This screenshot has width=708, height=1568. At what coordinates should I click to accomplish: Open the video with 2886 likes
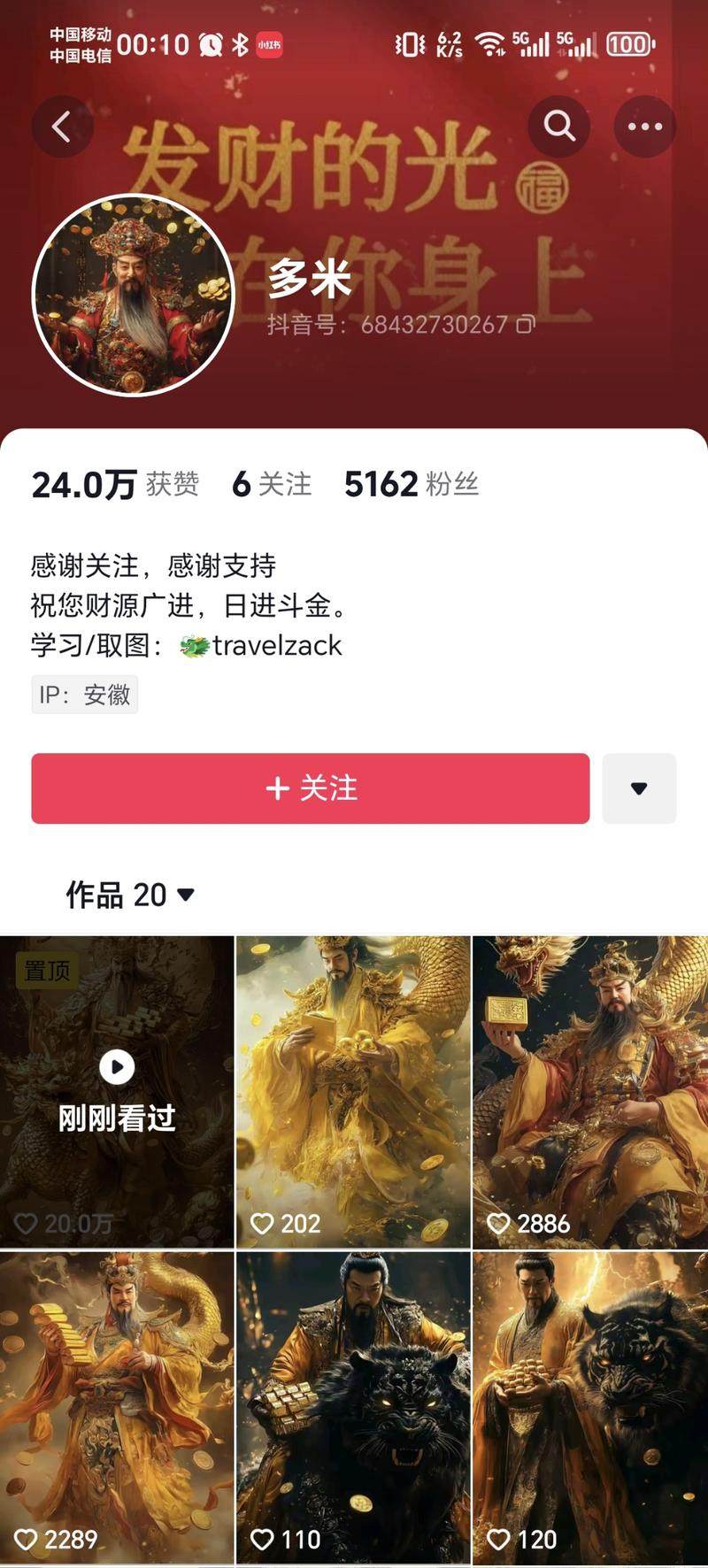pos(590,1091)
